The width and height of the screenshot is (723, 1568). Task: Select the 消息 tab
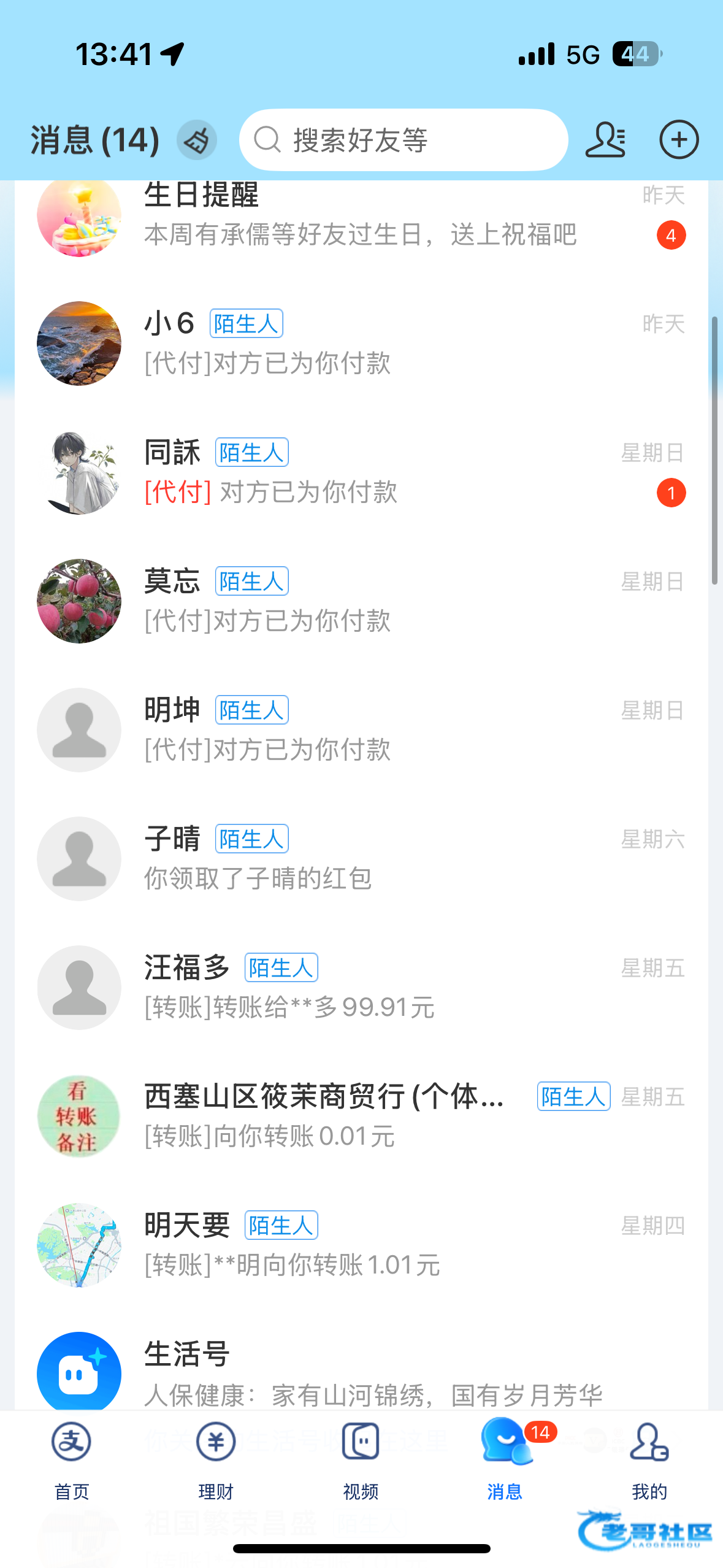(505, 1460)
